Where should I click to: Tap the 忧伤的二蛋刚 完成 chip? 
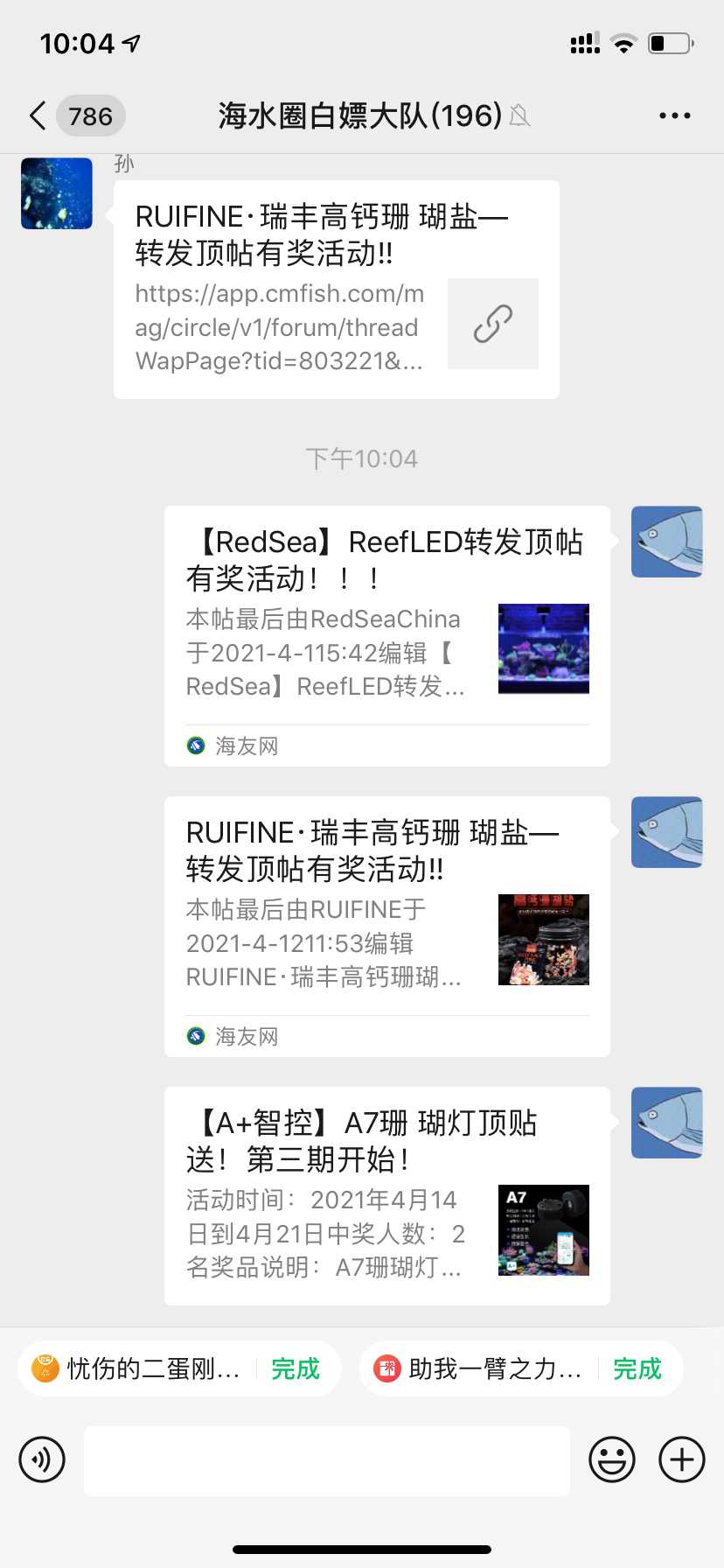[x=178, y=1368]
